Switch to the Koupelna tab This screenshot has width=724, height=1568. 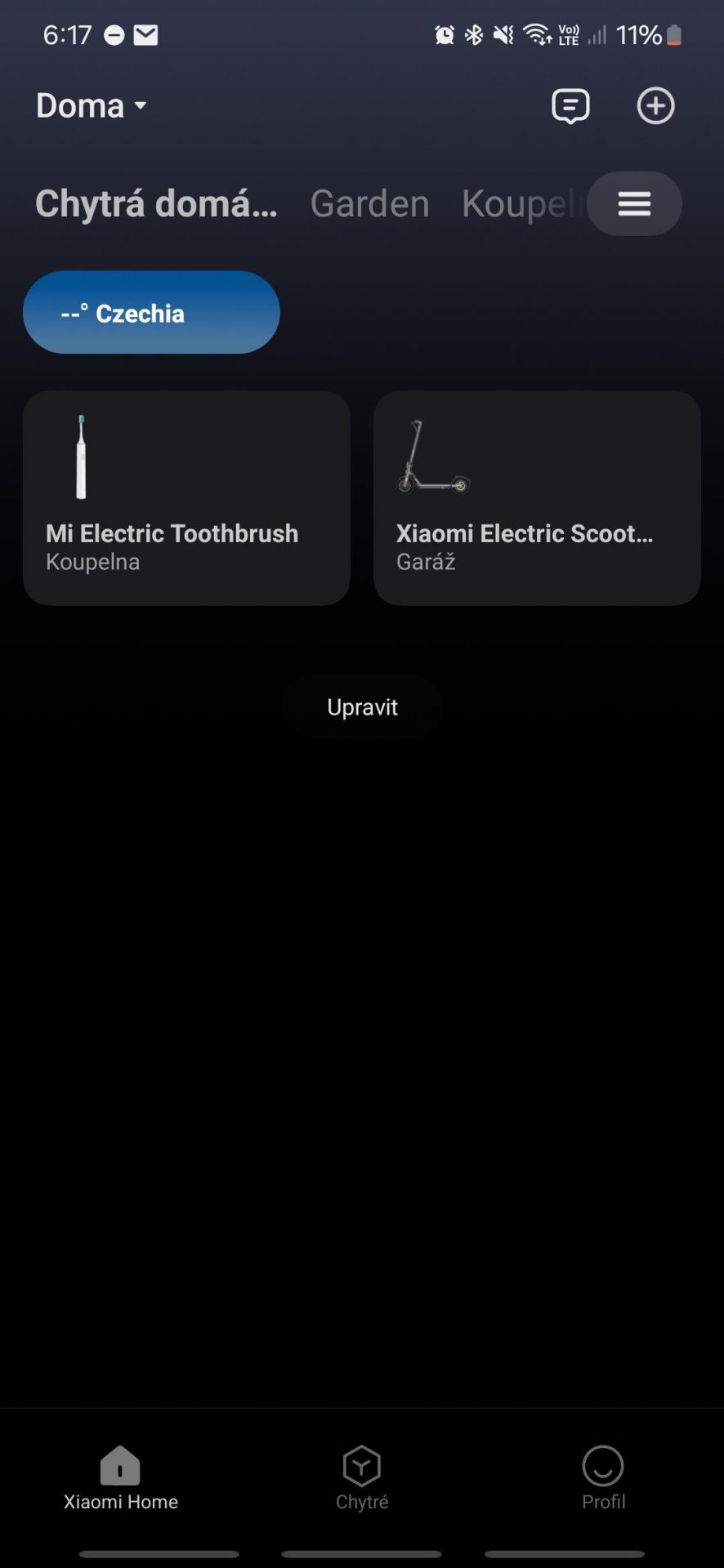pos(521,203)
